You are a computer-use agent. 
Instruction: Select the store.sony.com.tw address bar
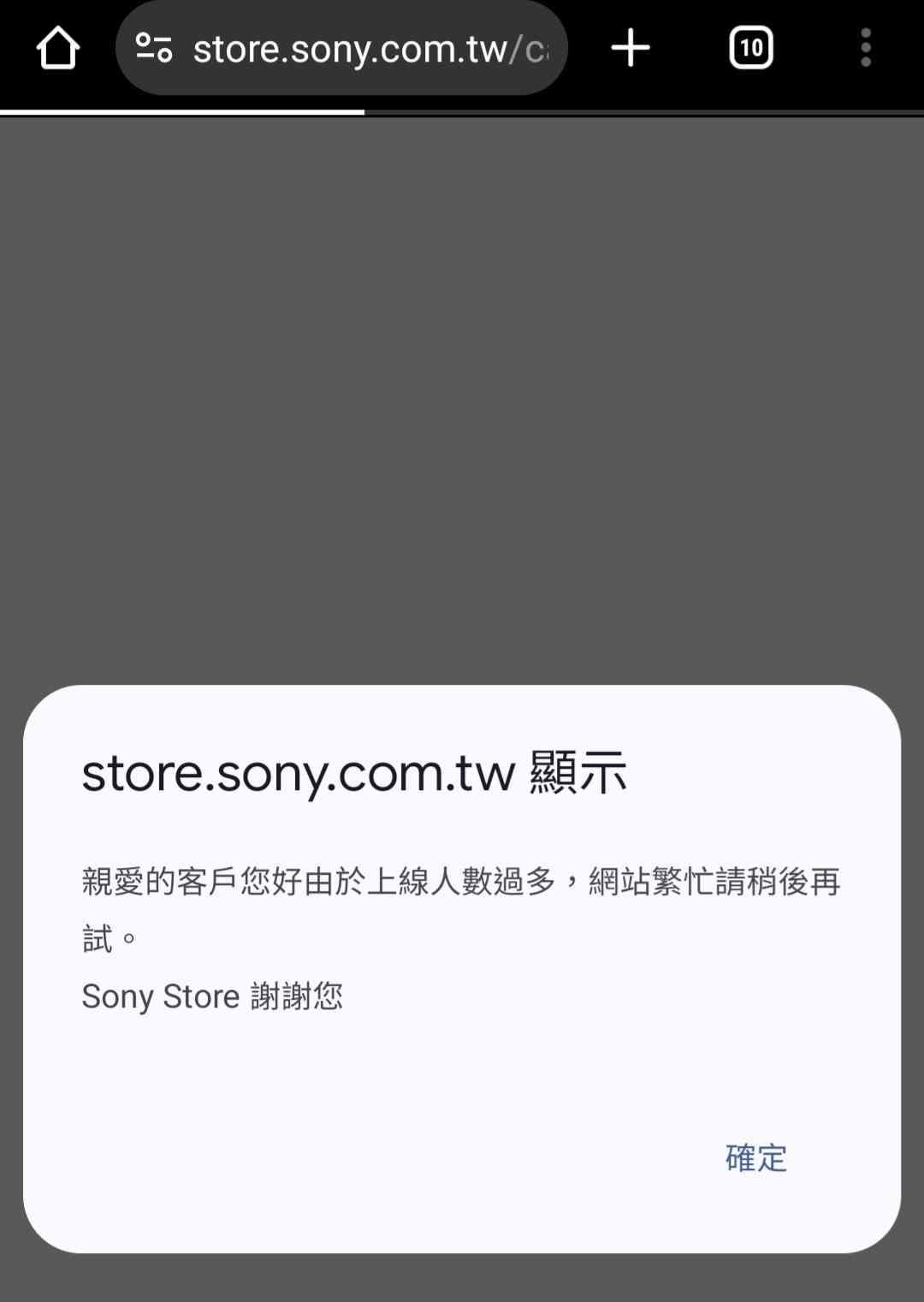(370, 49)
